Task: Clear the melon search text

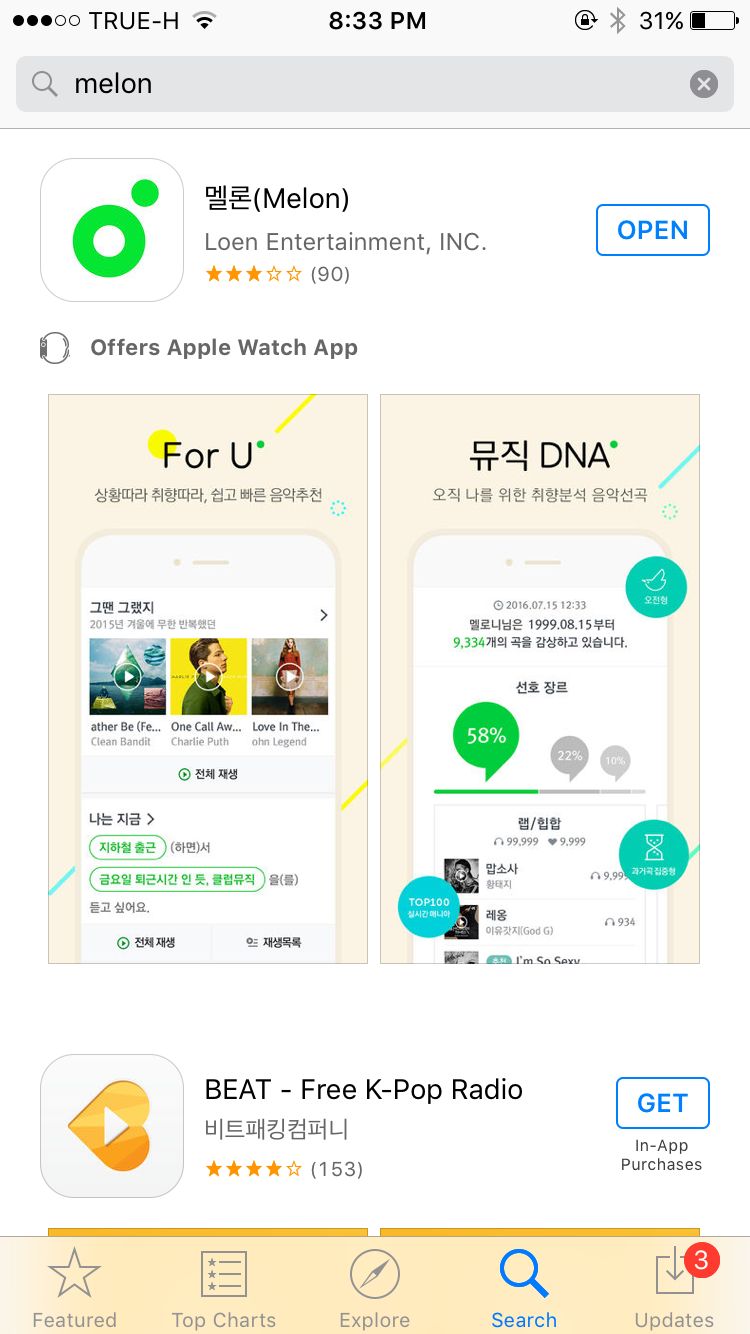Action: coord(703,84)
